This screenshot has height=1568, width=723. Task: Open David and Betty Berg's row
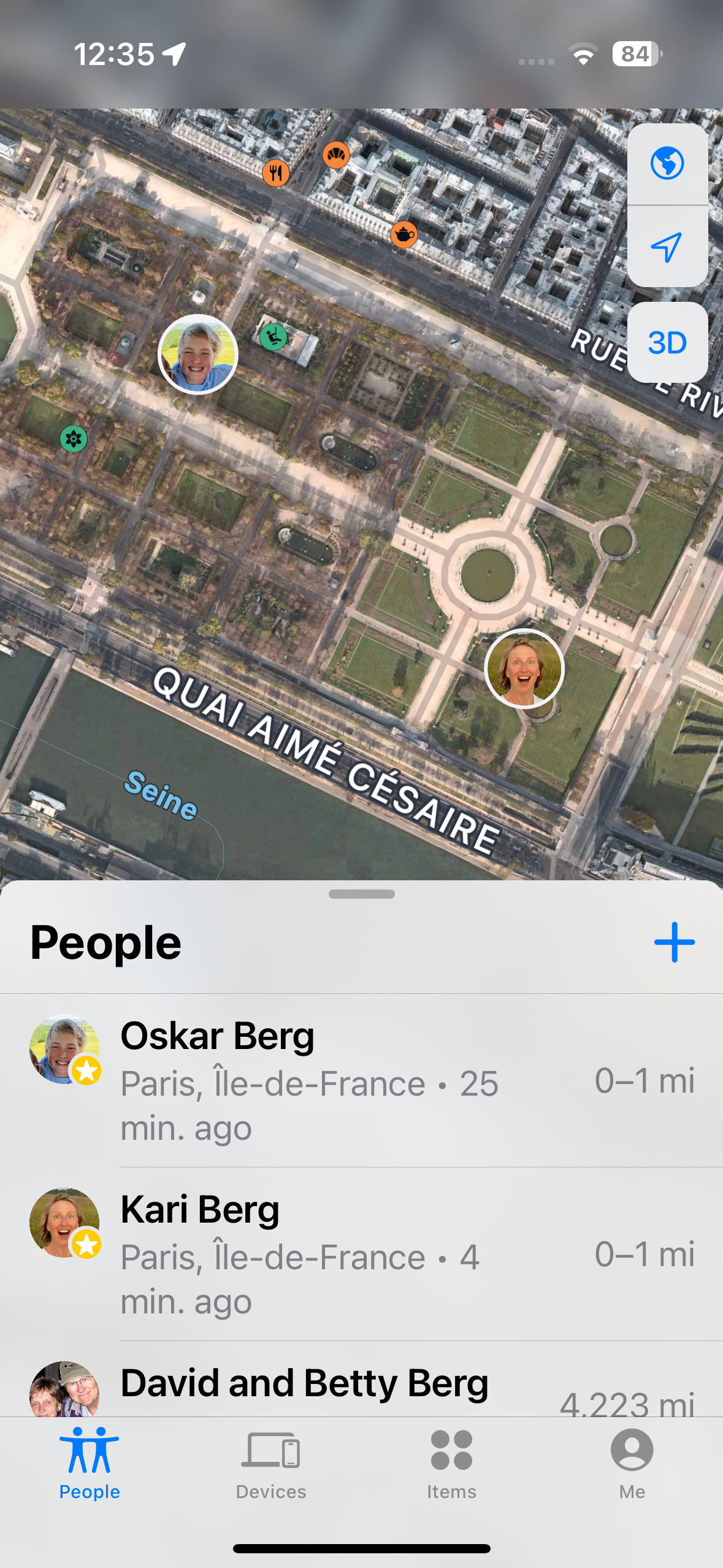[x=362, y=1385]
